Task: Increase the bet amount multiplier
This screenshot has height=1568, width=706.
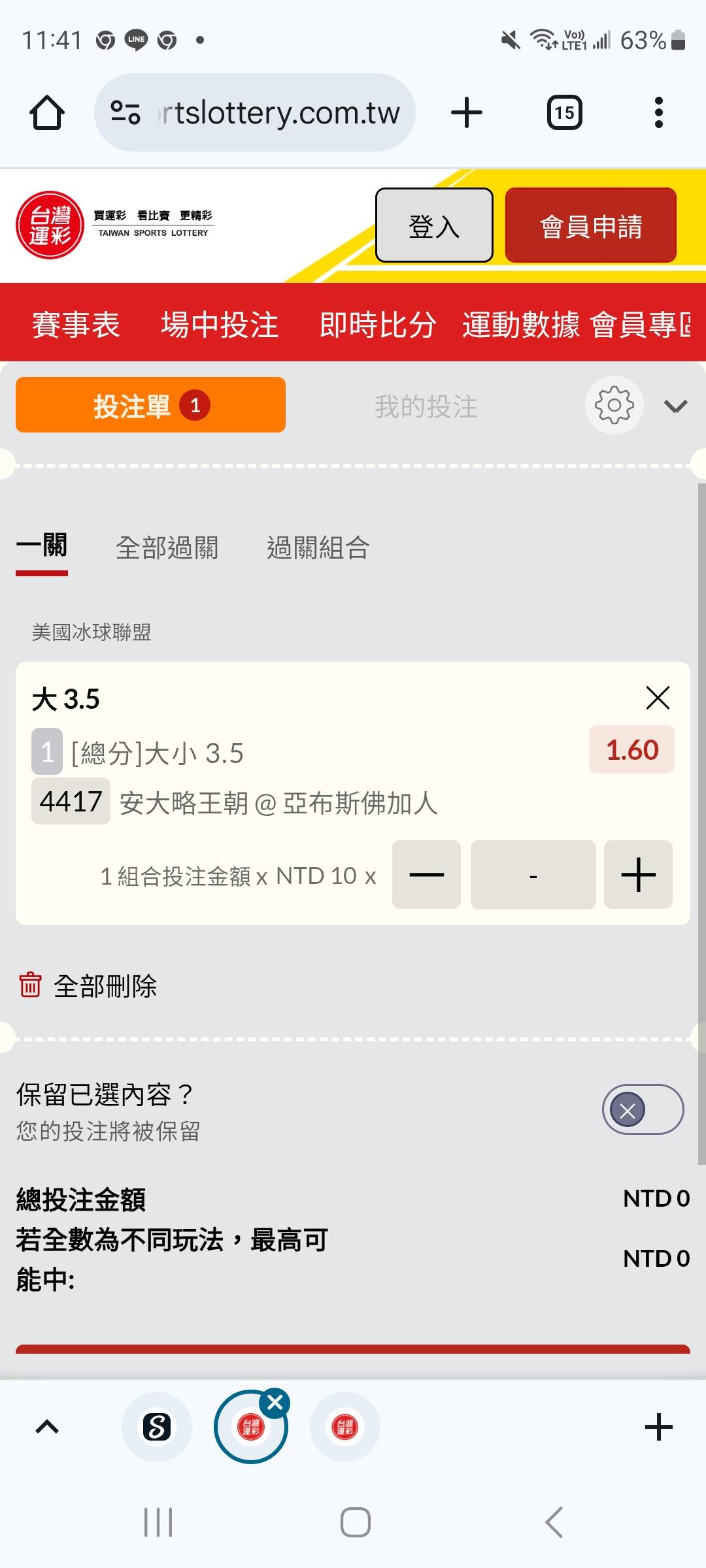Action: tap(638, 874)
